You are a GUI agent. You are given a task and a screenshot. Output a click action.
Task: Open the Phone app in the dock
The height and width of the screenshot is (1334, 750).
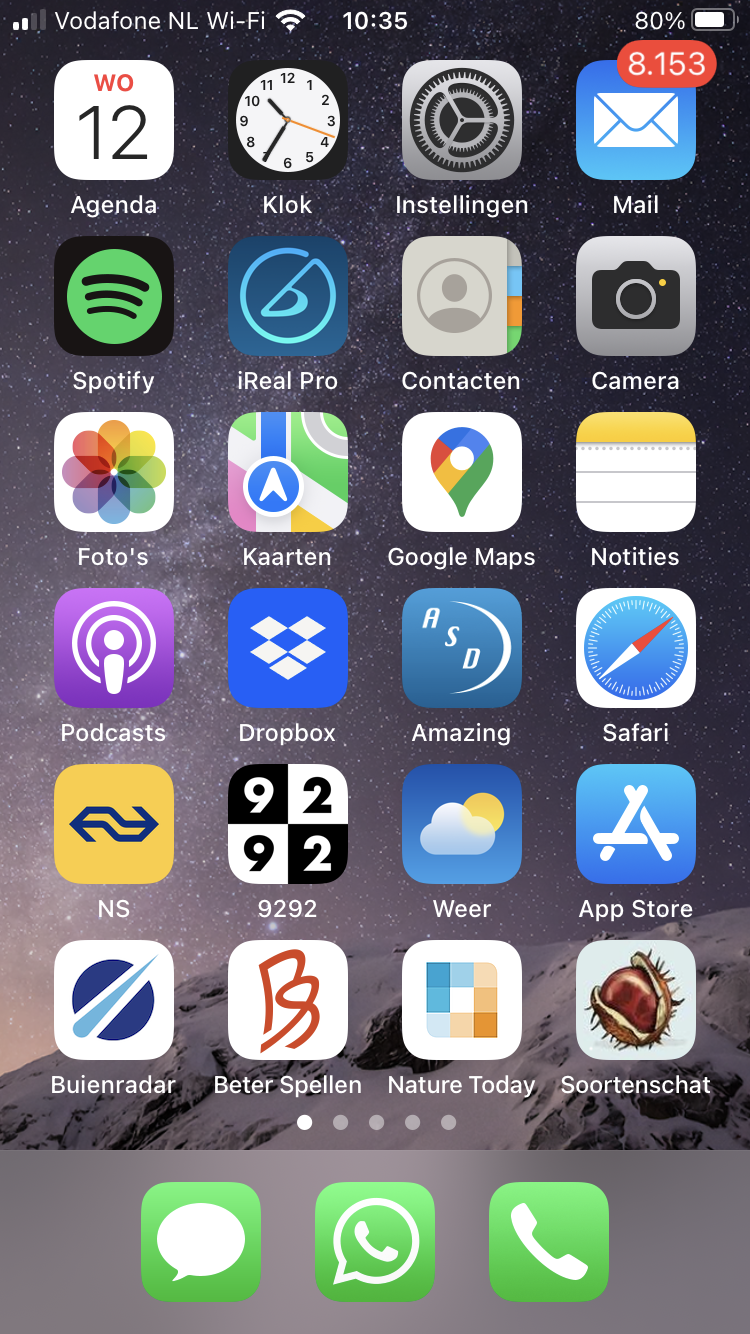tap(549, 1242)
